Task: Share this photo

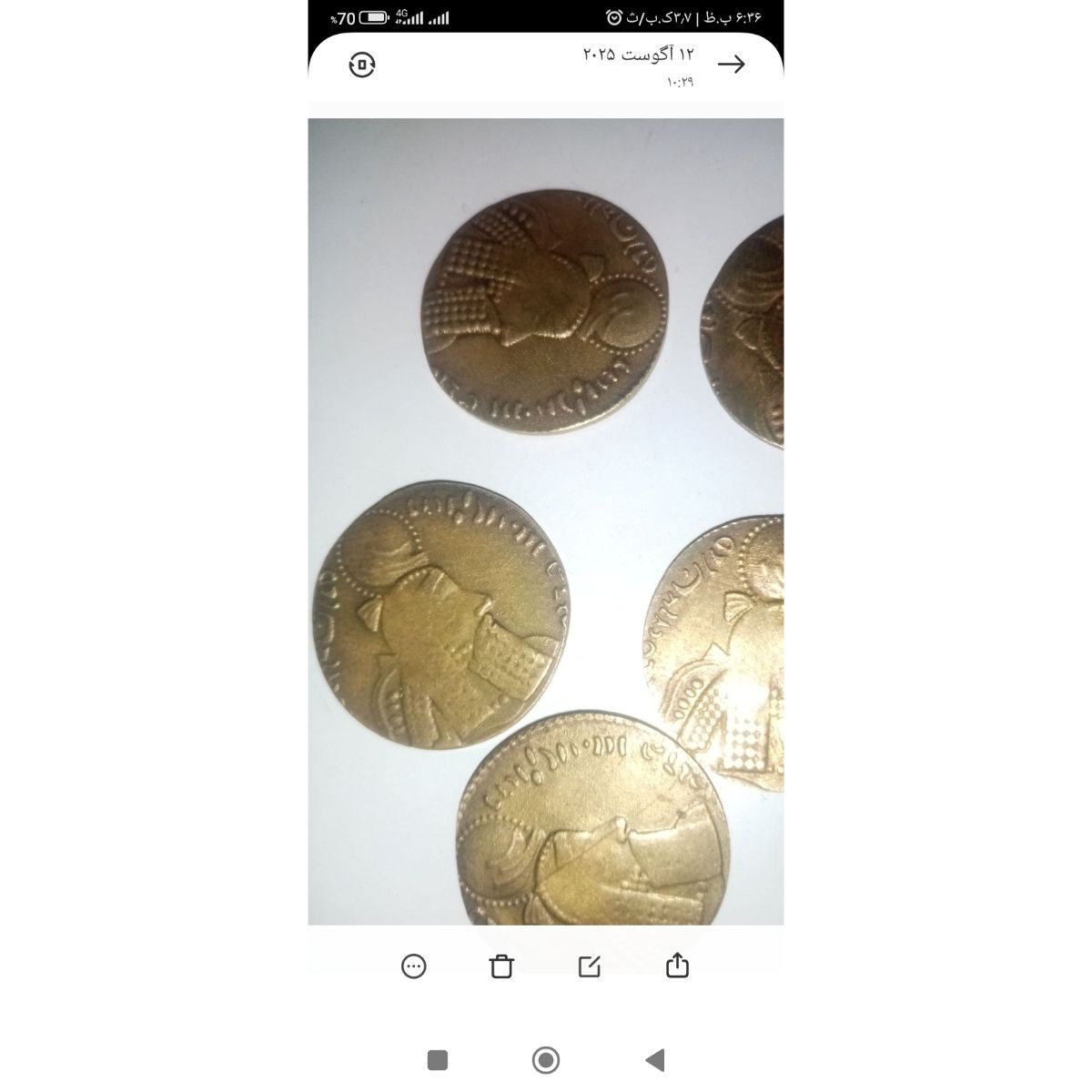Action: pyautogui.click(x=677, y=965)
